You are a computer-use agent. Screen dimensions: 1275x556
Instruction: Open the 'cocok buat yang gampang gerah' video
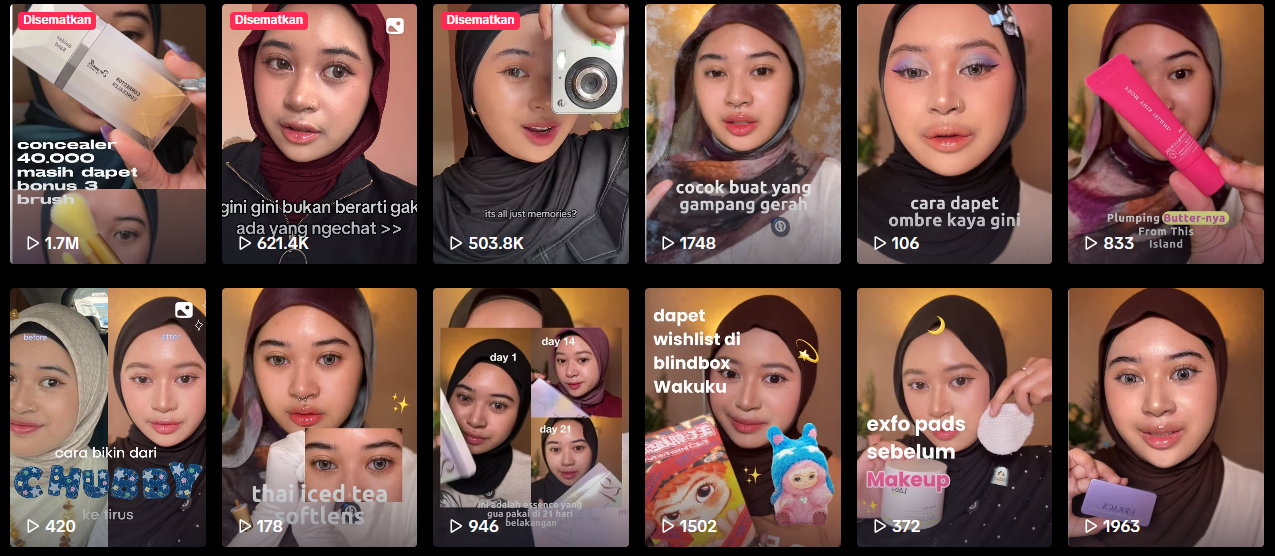click(743, 134)
